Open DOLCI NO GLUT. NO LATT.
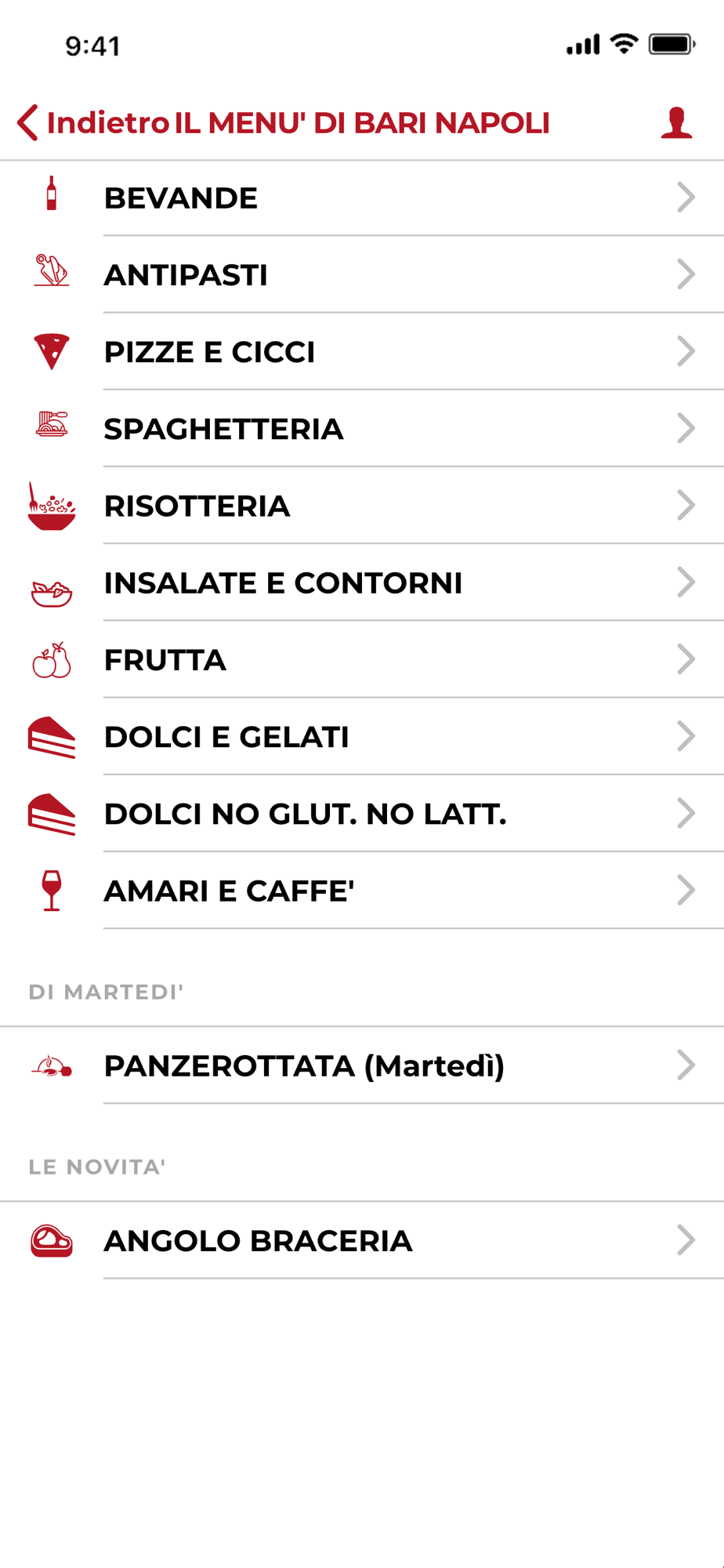 [x=362, y=814]
